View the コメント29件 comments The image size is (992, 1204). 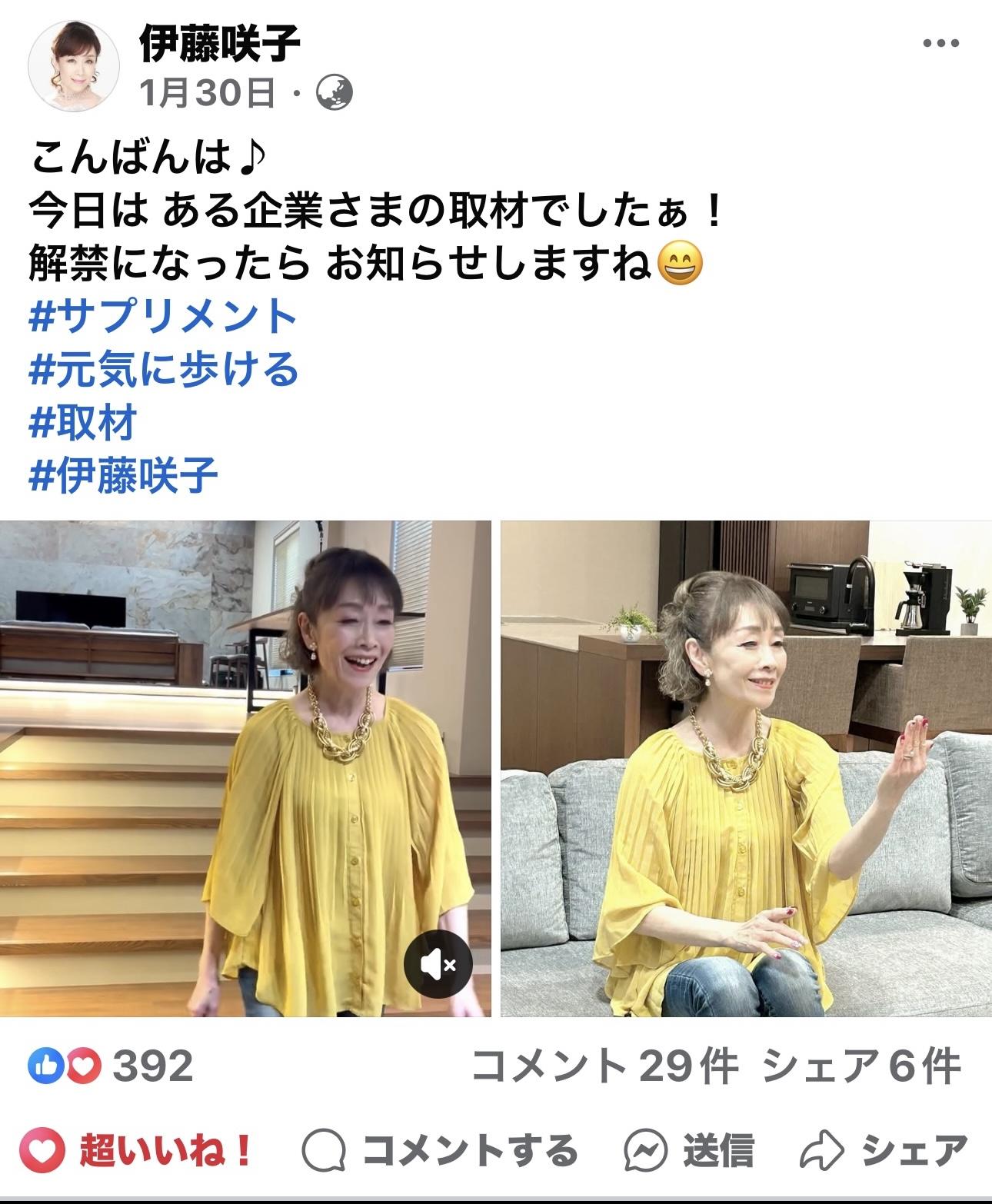pyautogui.click(x=604, y=1066)
